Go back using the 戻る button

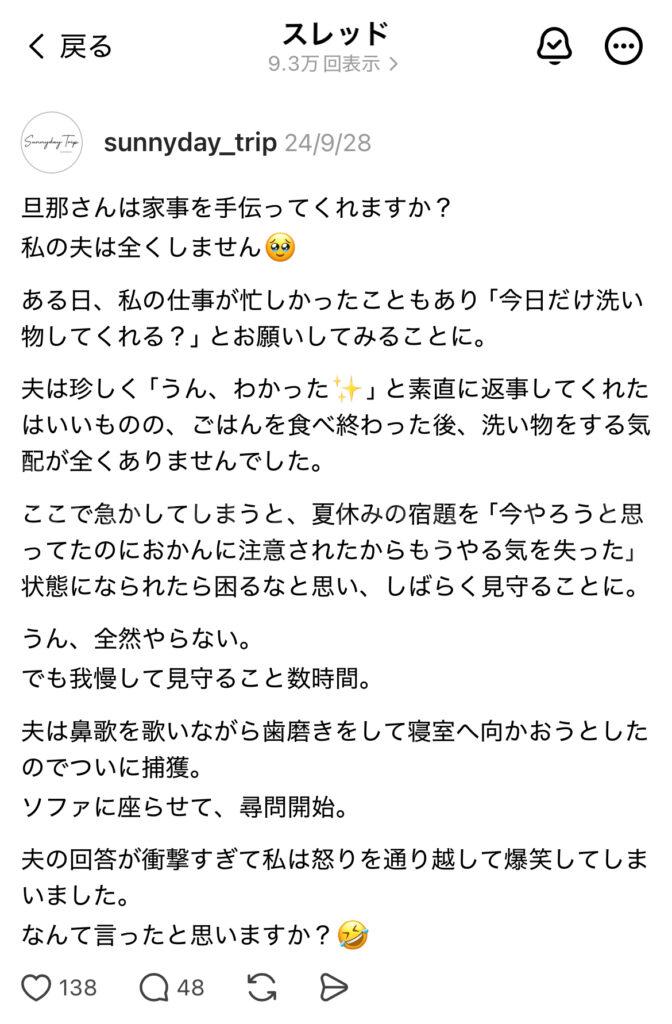pos(70,46)
